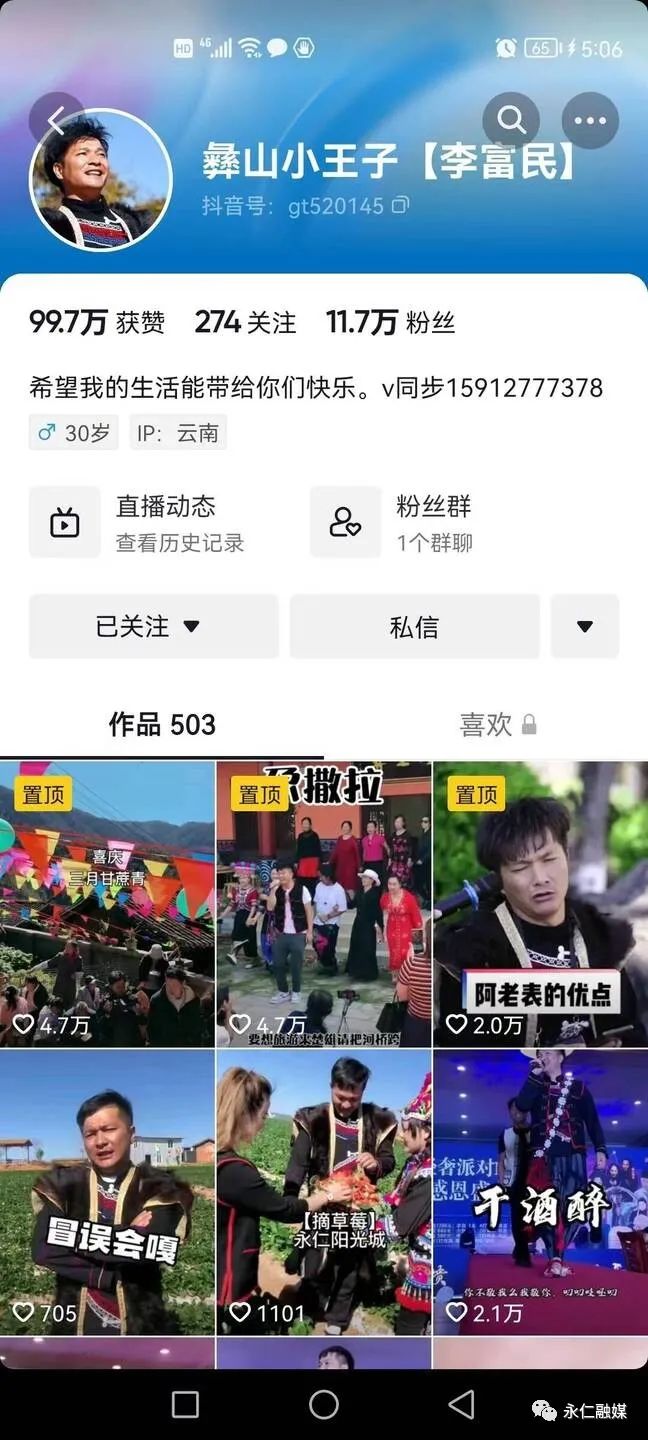The image size is (648, 1440).
Task: Tap the system home button
Action: pos(324,1404)
